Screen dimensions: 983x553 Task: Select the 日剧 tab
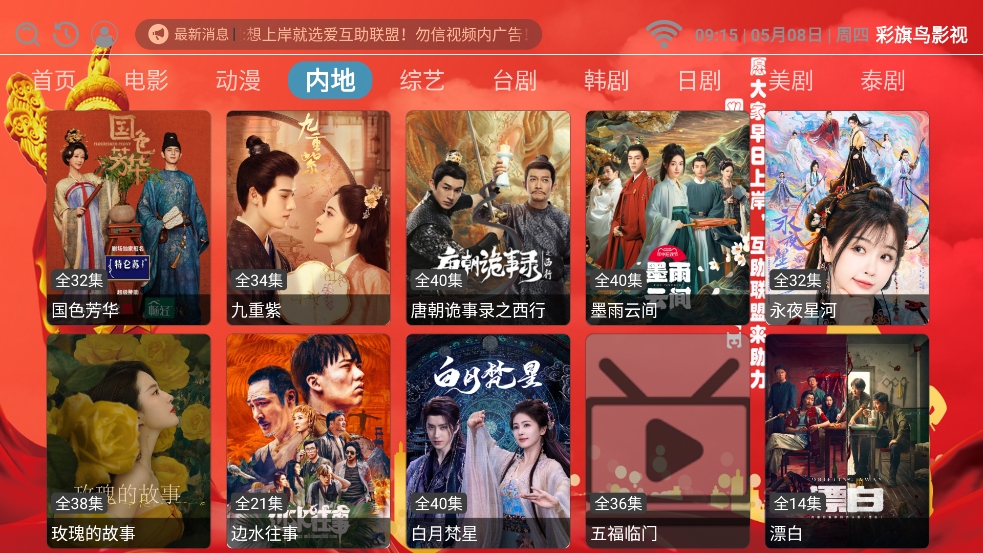coord(699,80)
